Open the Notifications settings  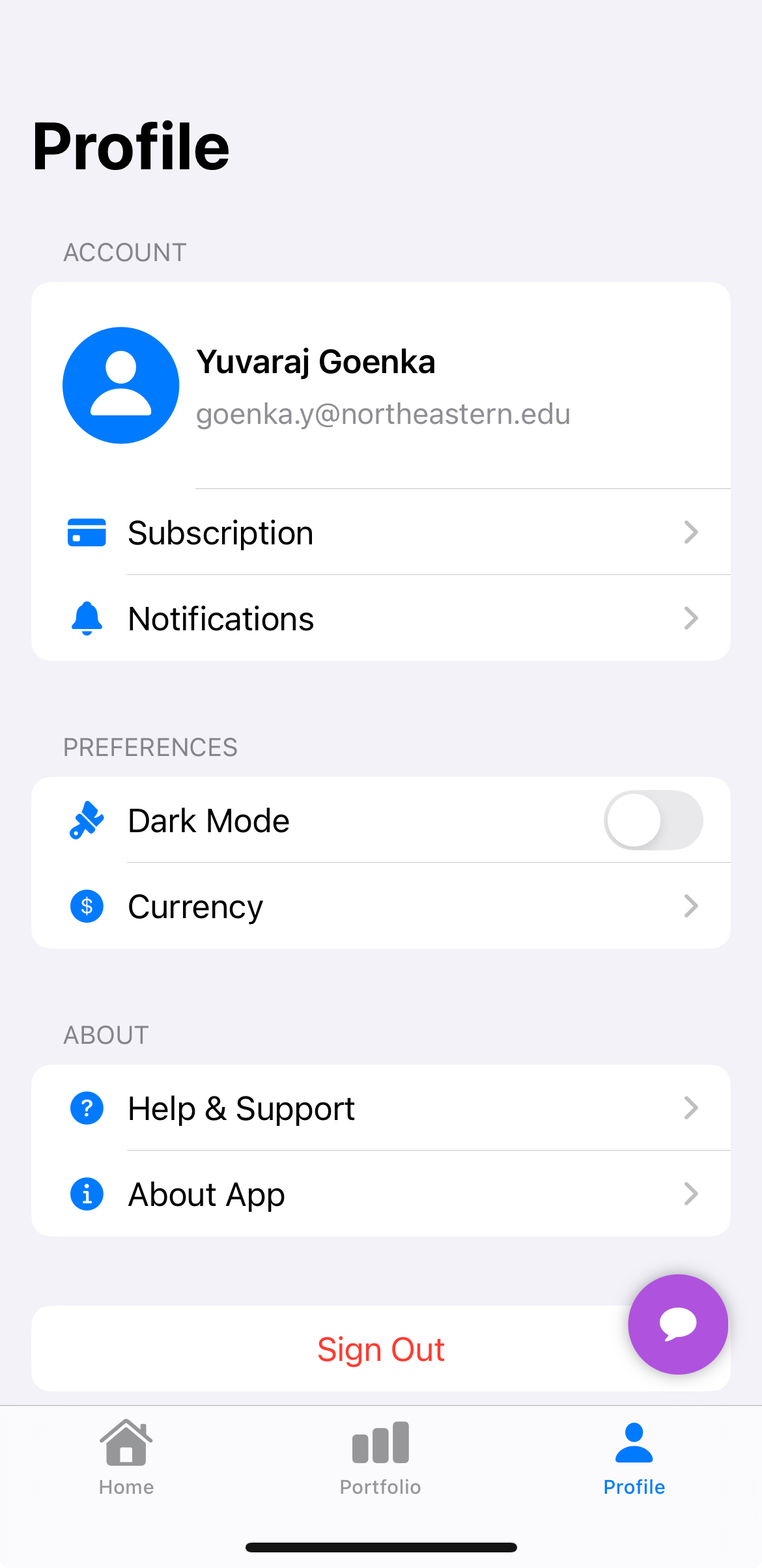click(381, 619)
